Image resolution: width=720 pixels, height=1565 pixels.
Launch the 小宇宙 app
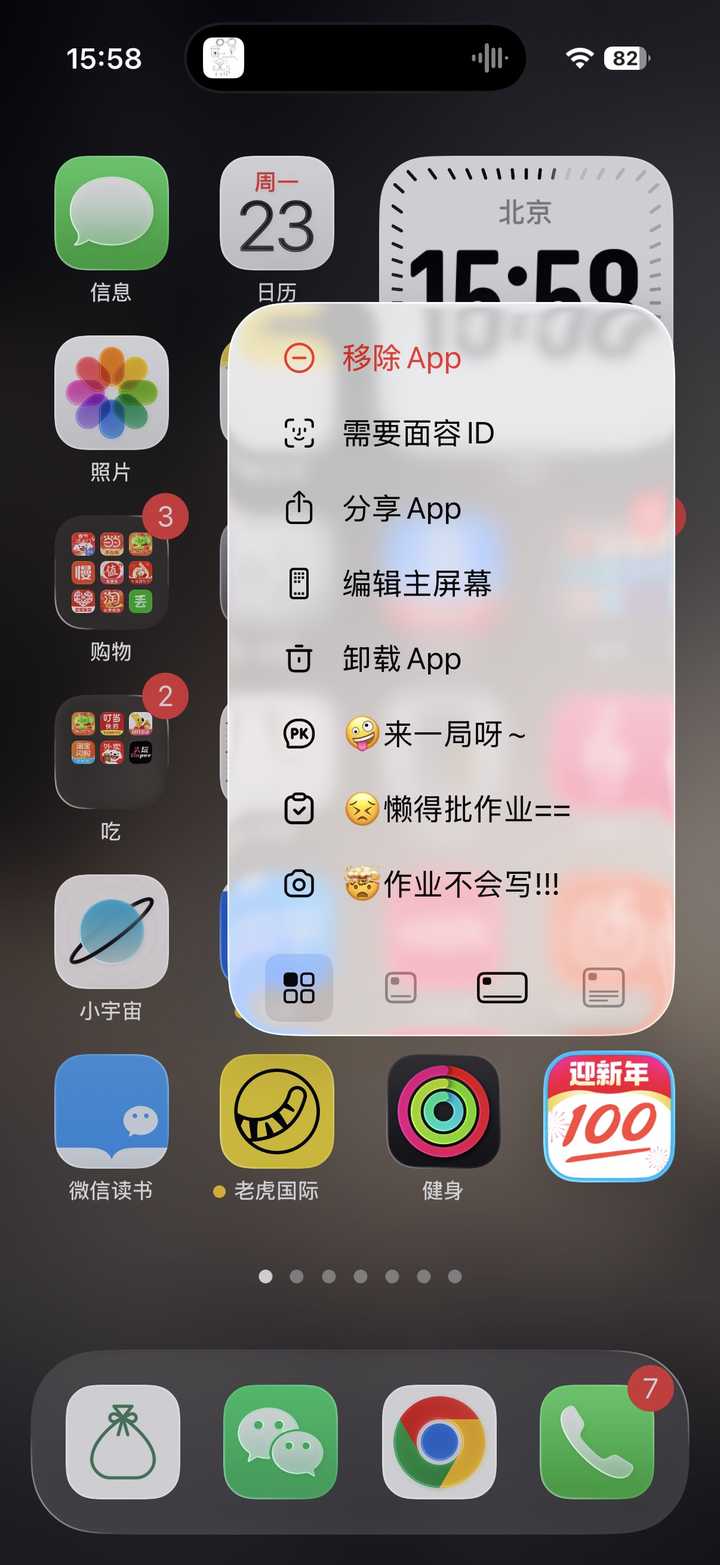click(x=111, y=932)
